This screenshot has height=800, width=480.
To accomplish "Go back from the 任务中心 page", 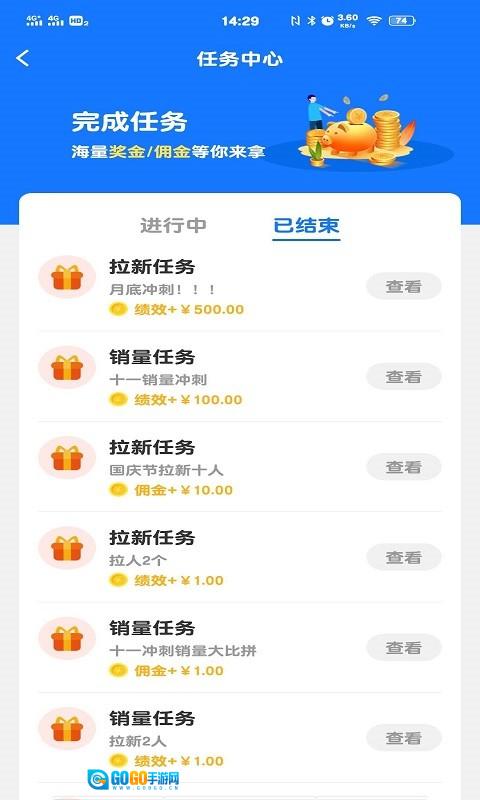I will pyautogui.click(x=23, y=59).
